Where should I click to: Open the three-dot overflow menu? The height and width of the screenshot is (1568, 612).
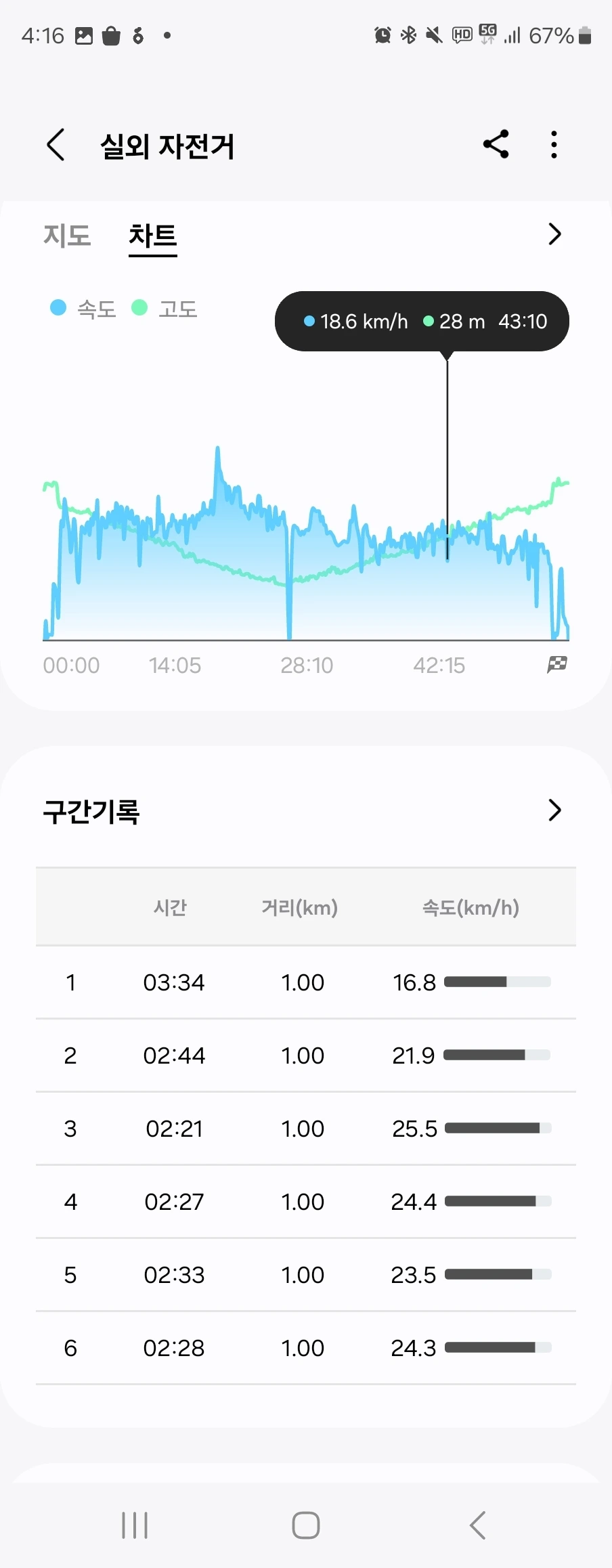pyautogui.click(x=554, y=145)
